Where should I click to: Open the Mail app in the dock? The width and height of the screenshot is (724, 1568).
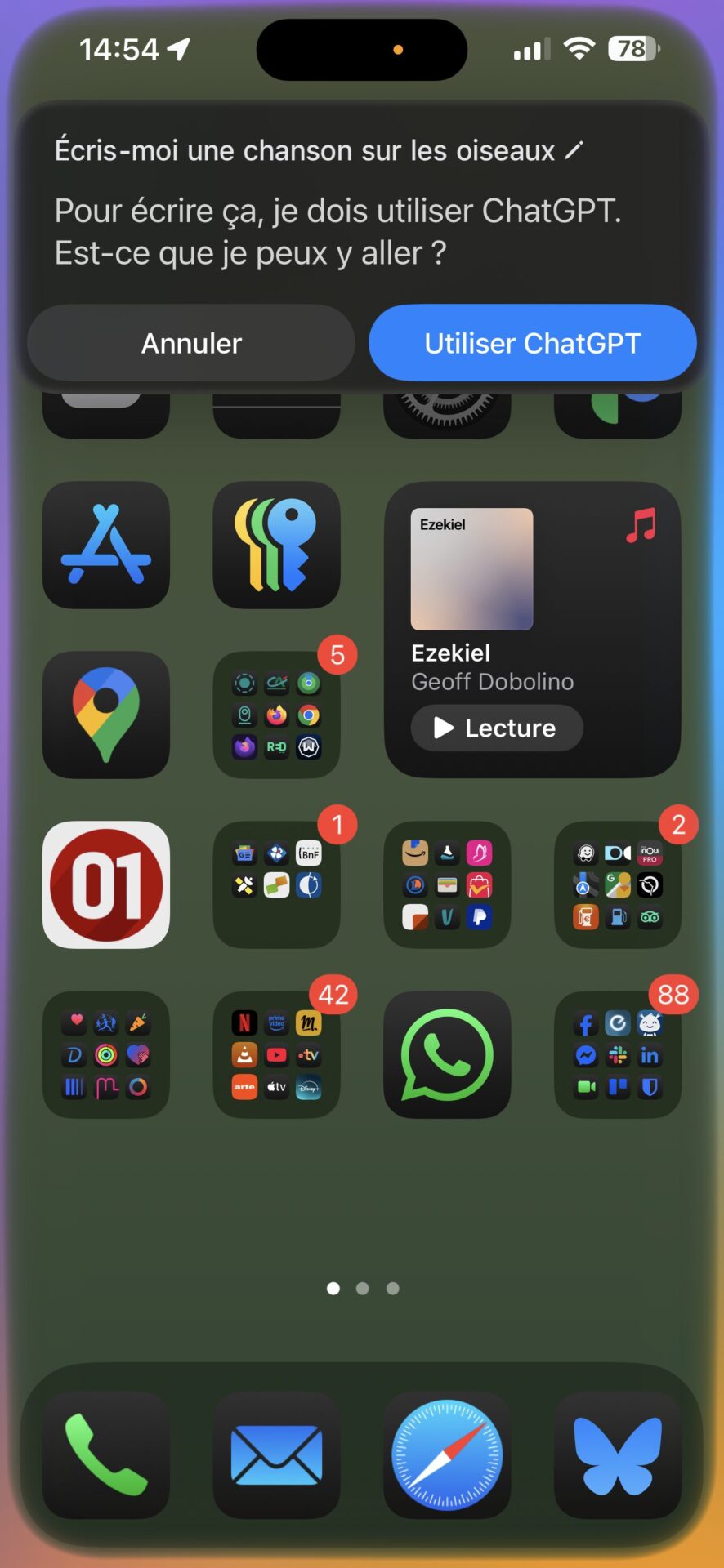click(276, 1455)
